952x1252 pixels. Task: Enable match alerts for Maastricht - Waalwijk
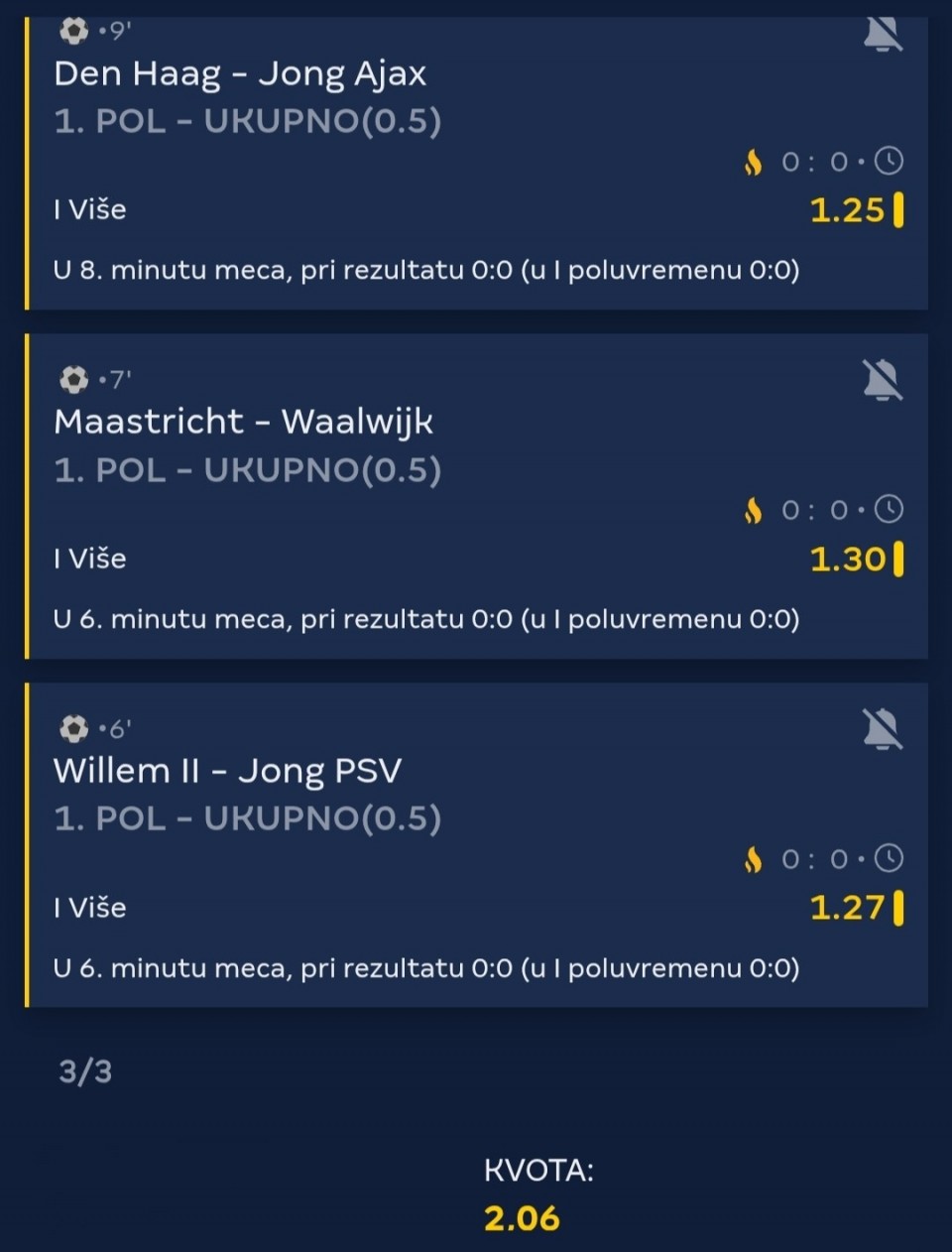pyautogui.click(x=882, y=380)
